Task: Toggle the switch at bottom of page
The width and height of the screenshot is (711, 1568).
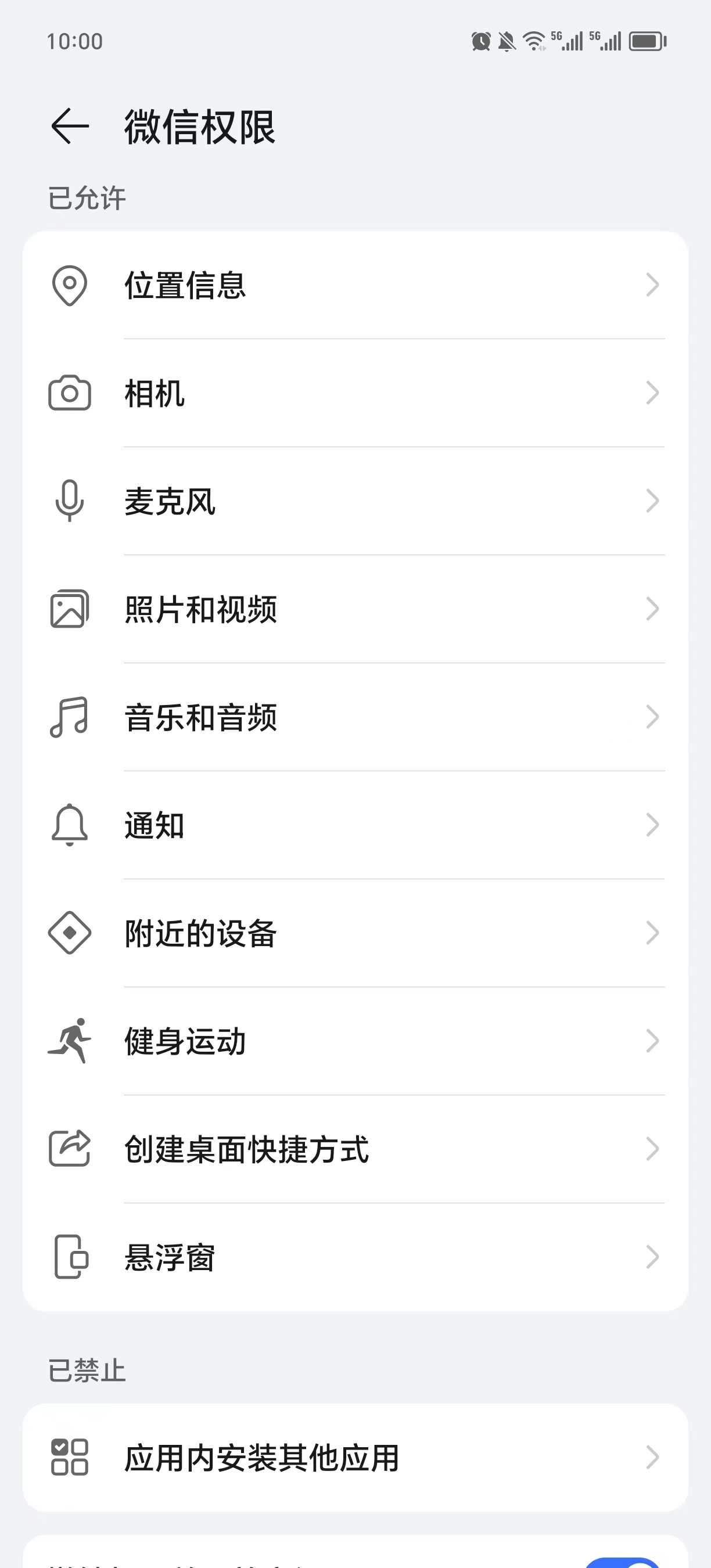Action: tap(622, 1562)
